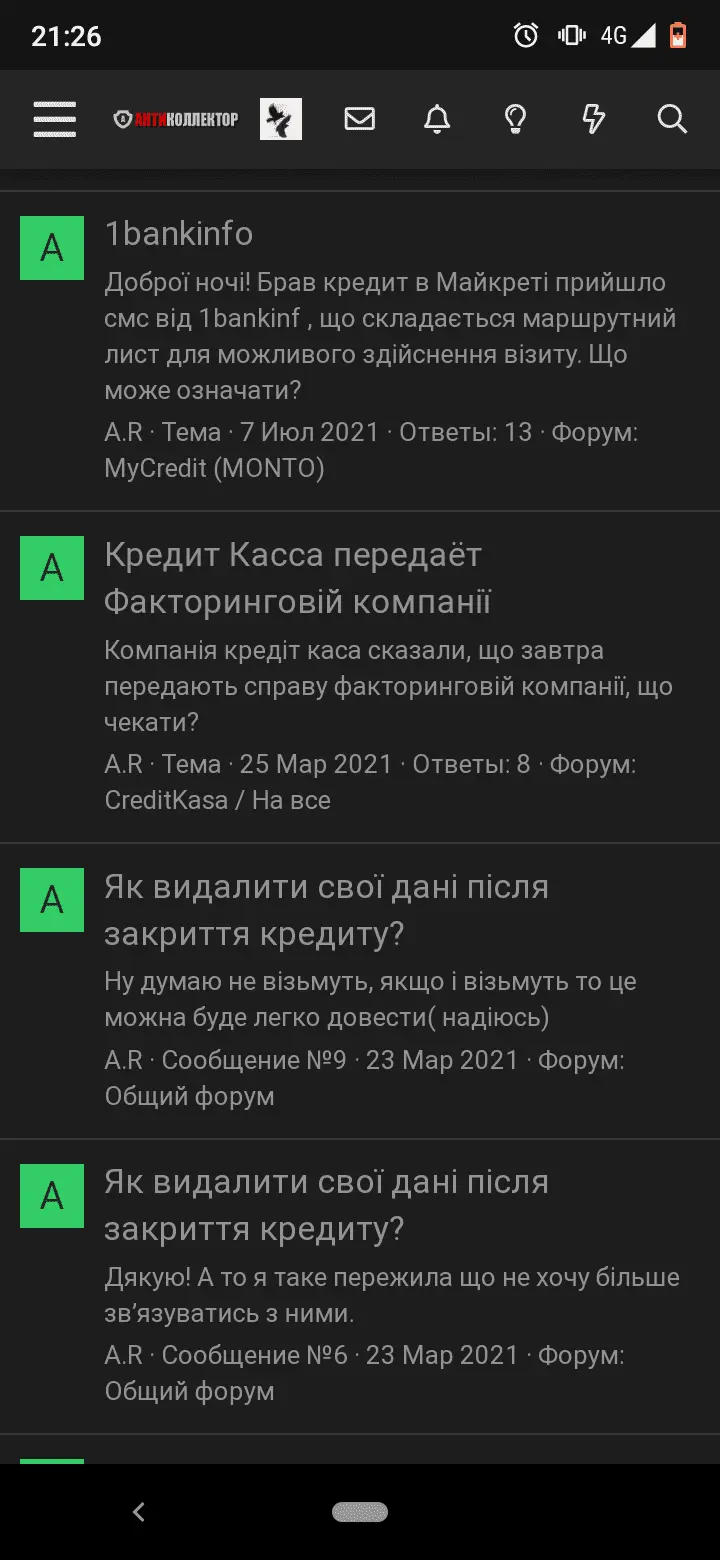
Task: Go to MyCredit (MONTO) forum
Action: click(214, 468)
